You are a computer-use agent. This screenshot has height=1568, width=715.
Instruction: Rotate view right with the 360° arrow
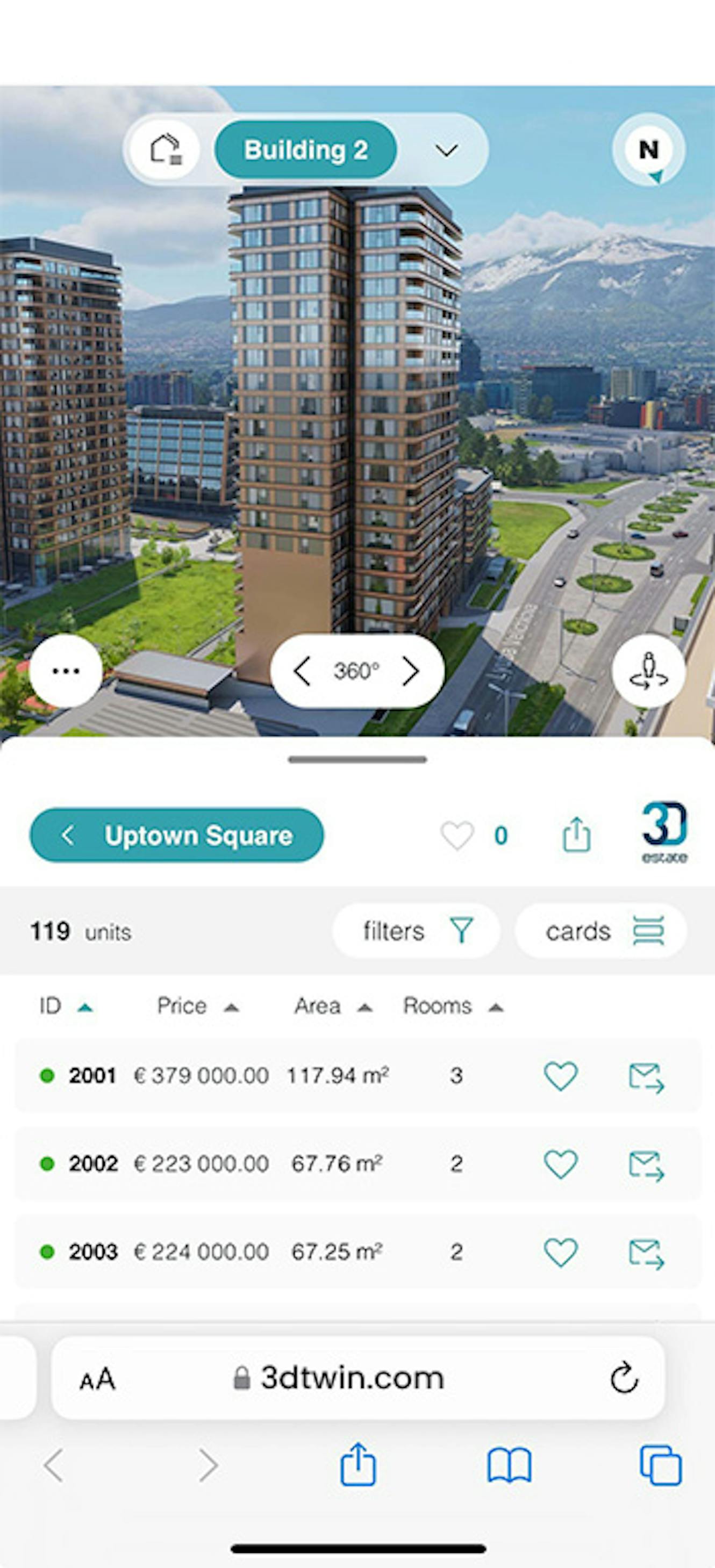412,671
